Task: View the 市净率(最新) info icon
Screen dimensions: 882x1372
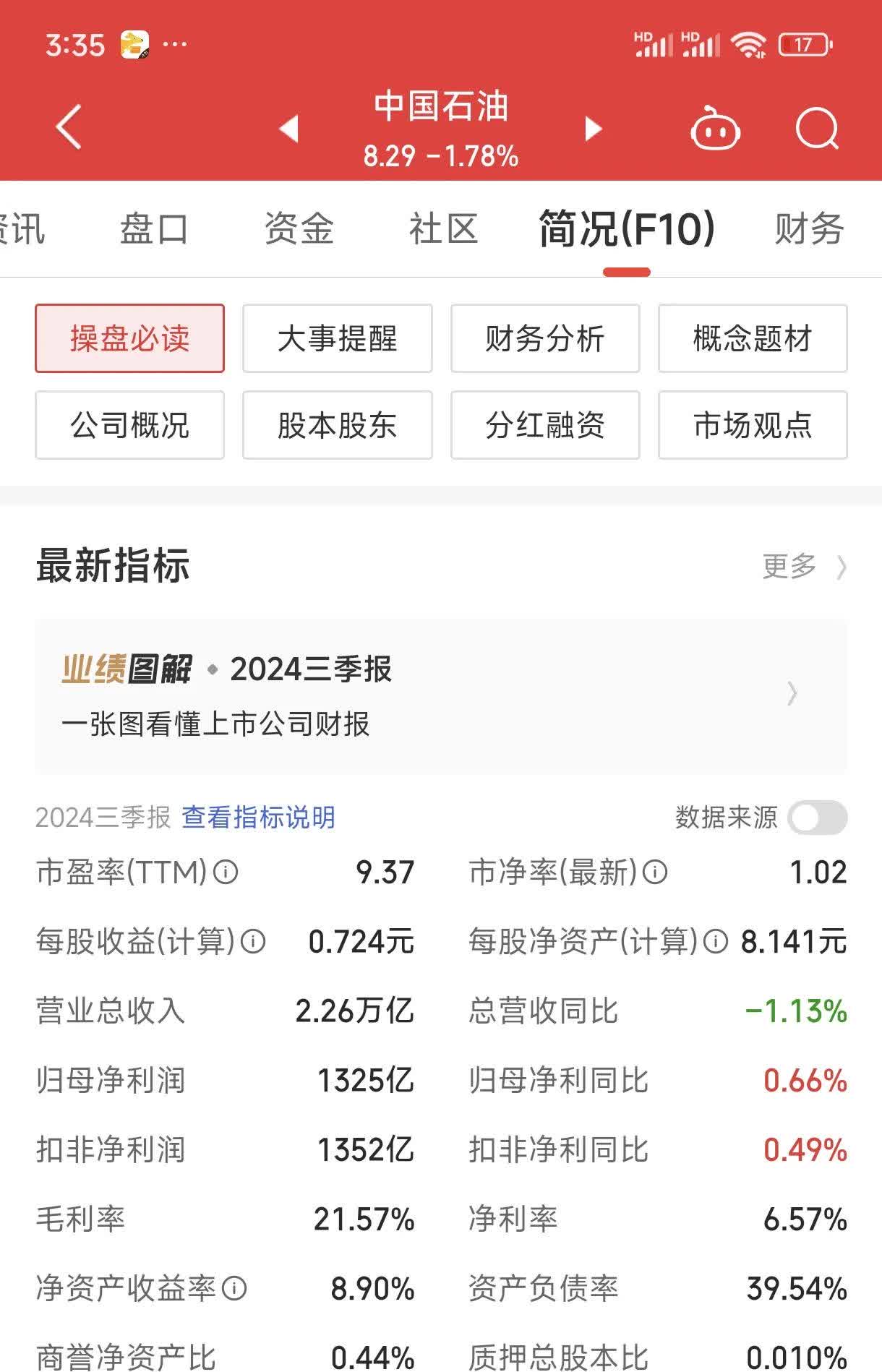Action: [x=656, y=872]
